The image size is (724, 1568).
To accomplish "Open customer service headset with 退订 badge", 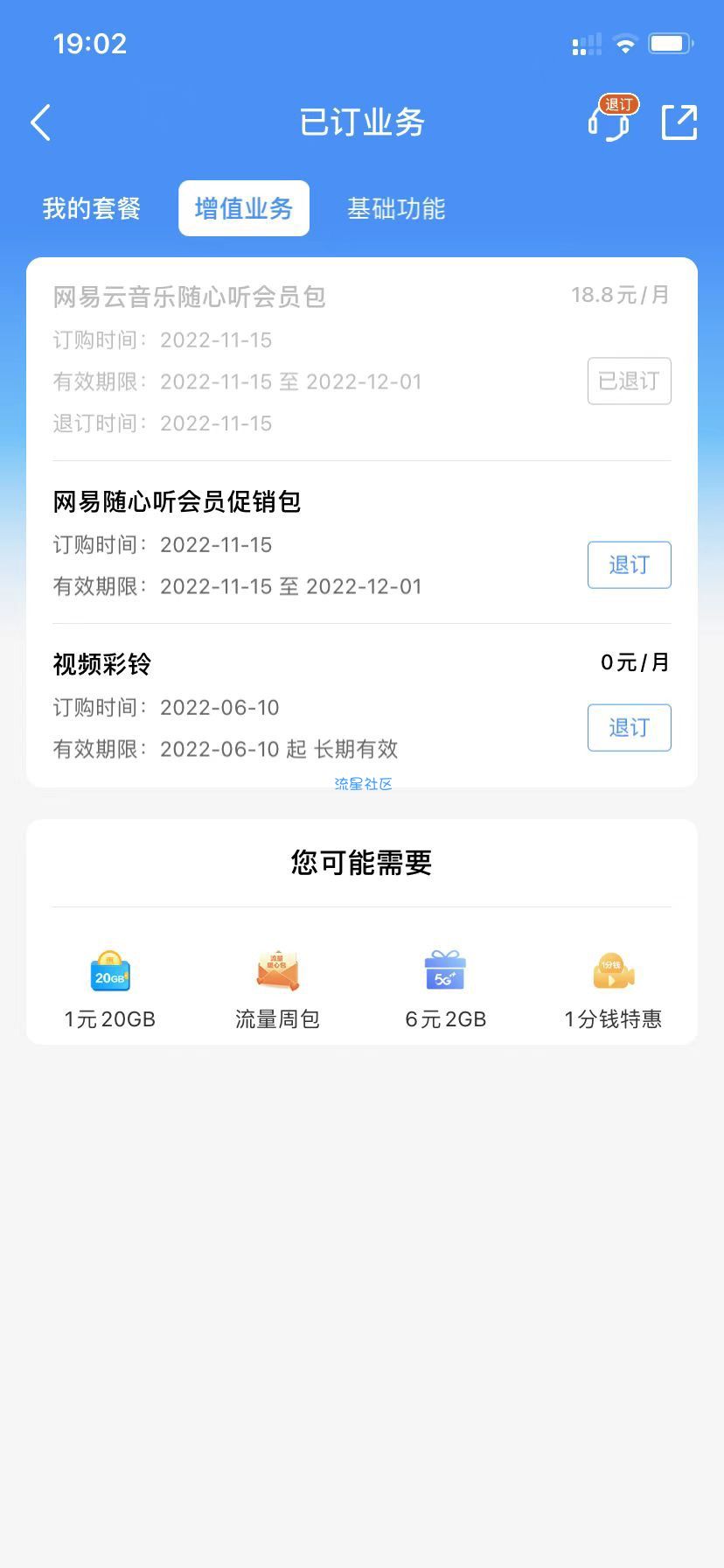I will click(612, 119).
